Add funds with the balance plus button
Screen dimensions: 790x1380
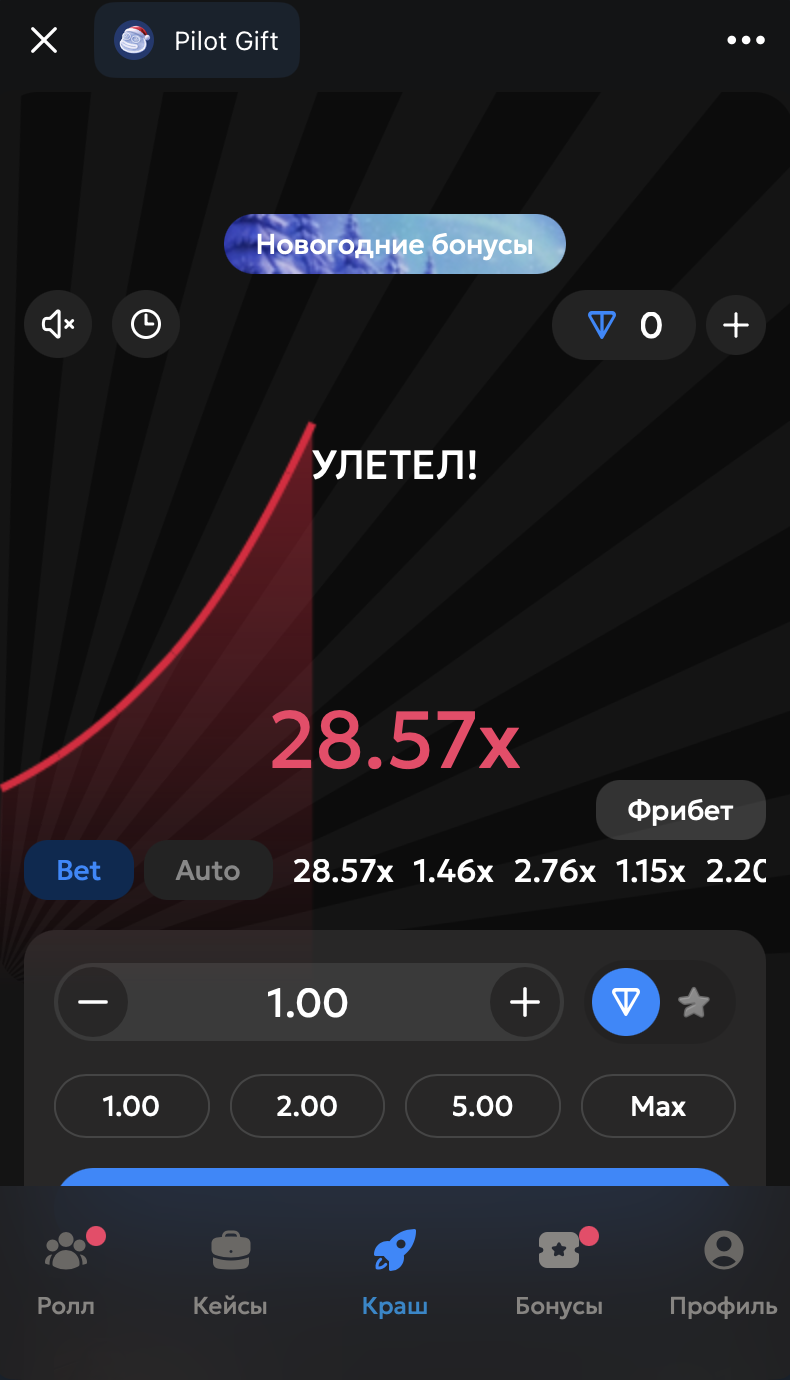coord(736,325)
